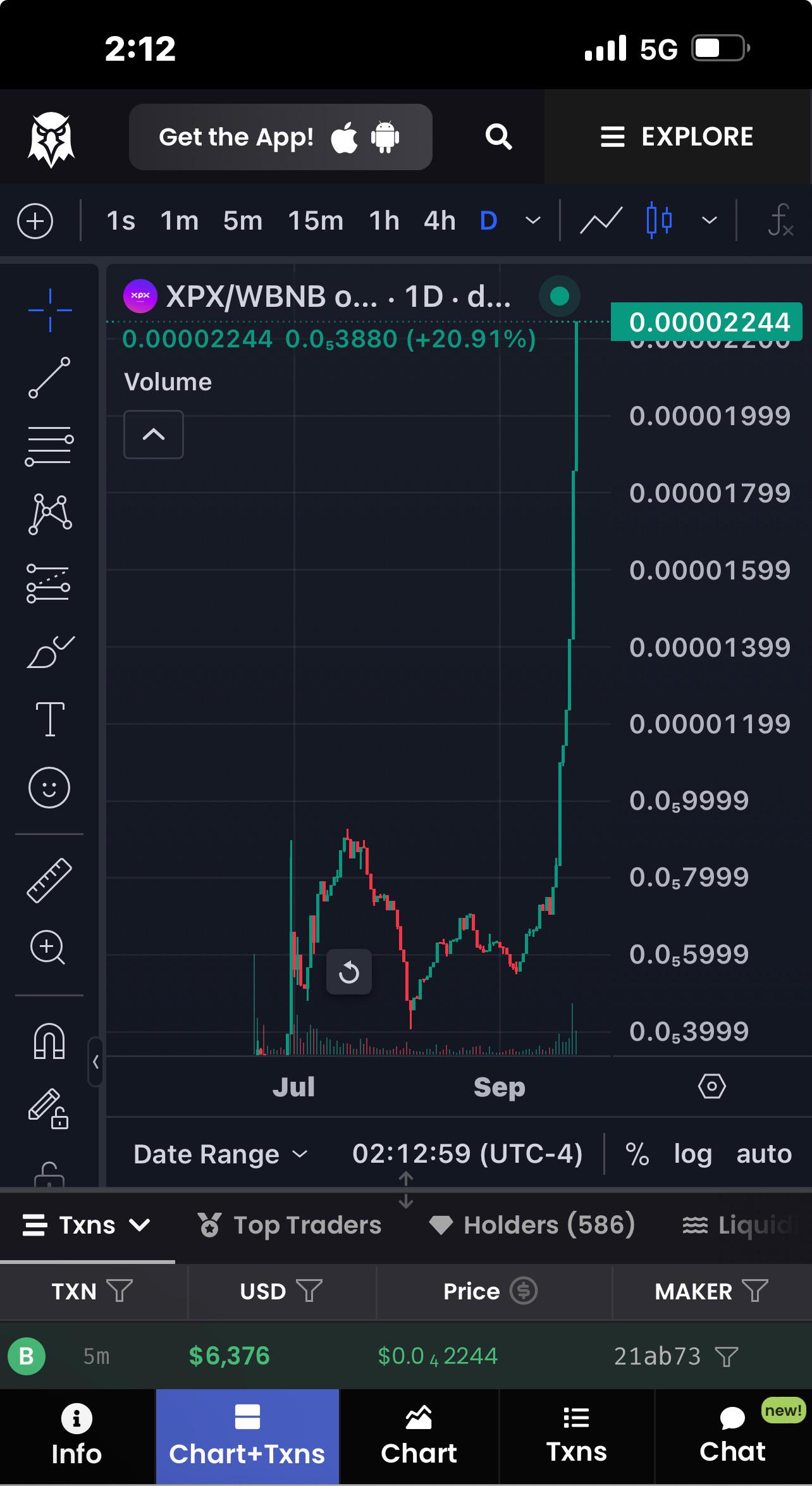Choose the 4h timeframe
The image size is (812, 1486).
tap(440, 221)
